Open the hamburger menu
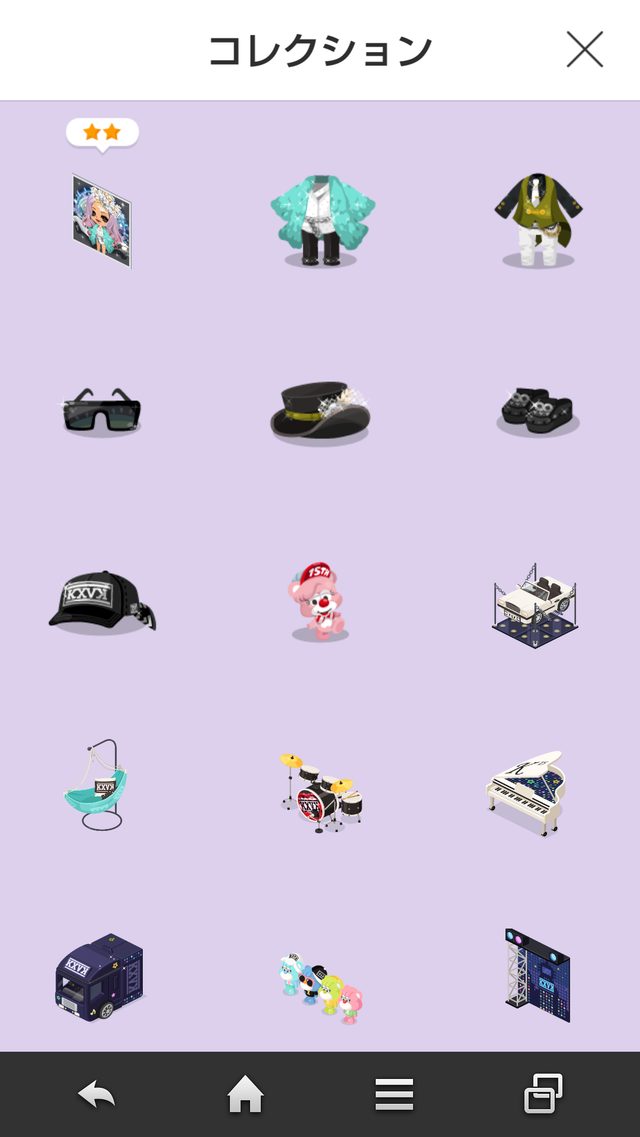640x1137 pixels. 394,1095
